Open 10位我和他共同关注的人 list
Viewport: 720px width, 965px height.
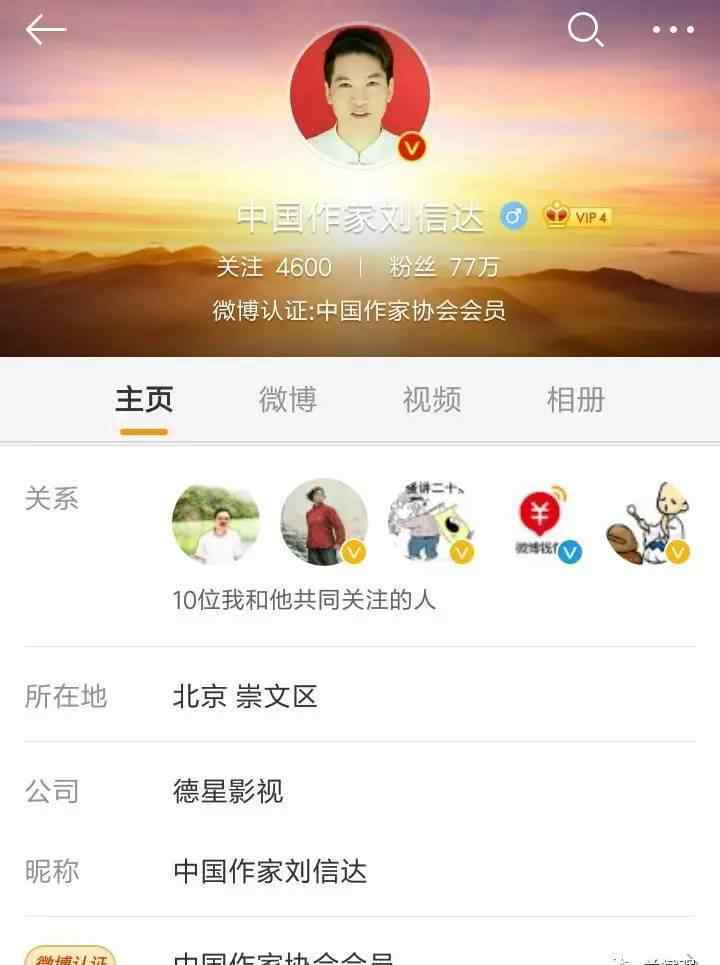pos(304,600)
